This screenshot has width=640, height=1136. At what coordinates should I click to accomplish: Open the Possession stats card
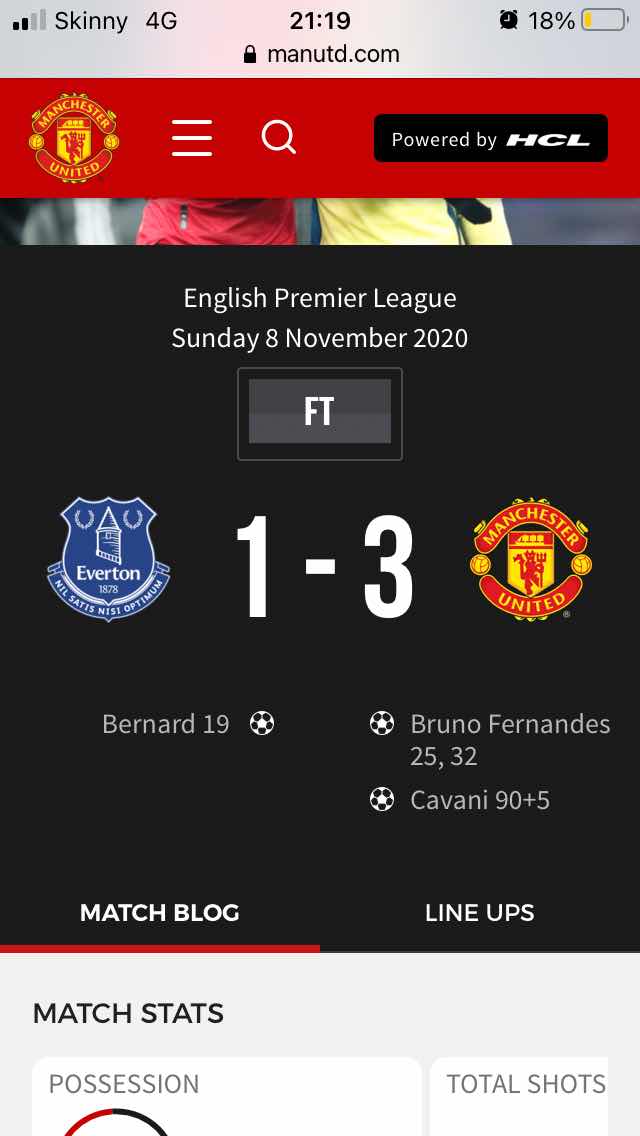click(226, 1095)
